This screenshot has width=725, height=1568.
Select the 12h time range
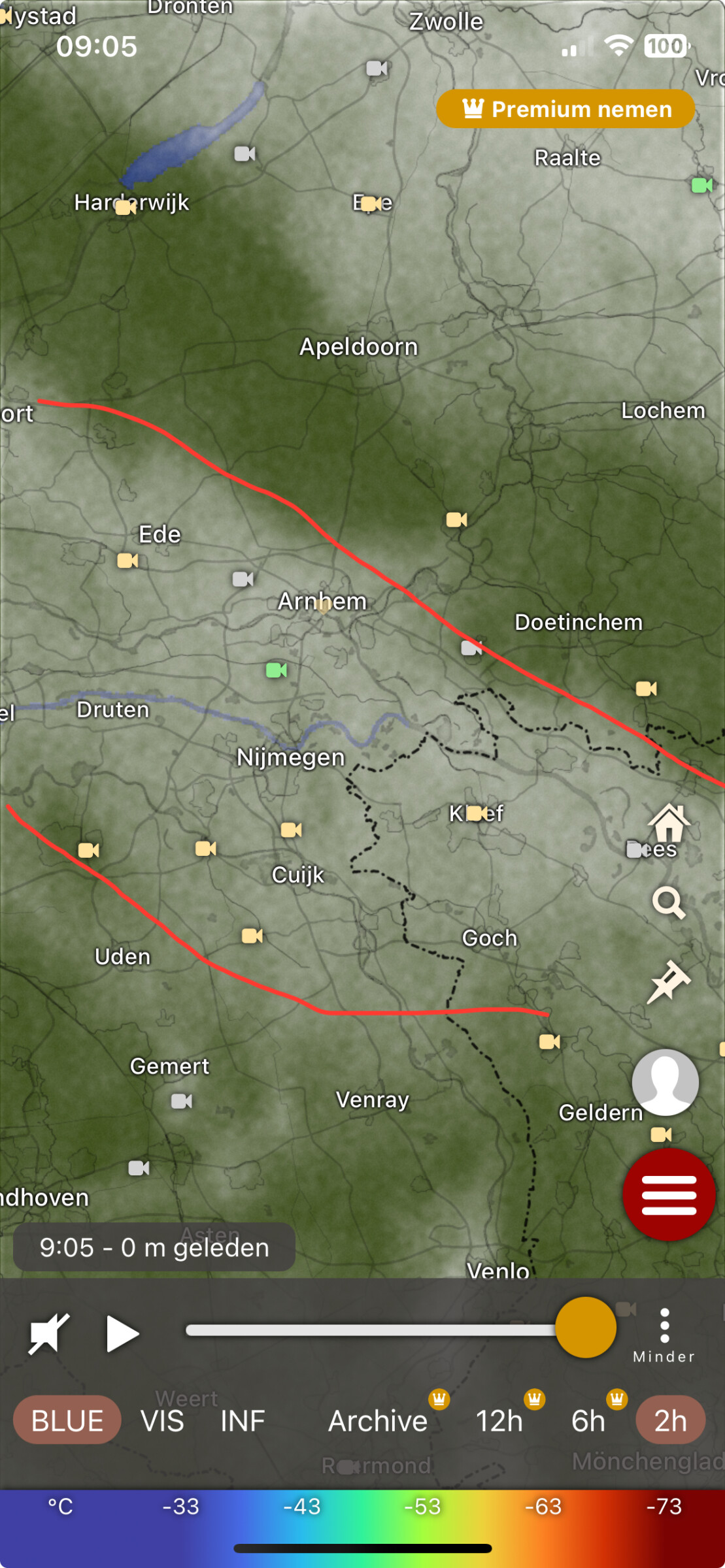499,1421
